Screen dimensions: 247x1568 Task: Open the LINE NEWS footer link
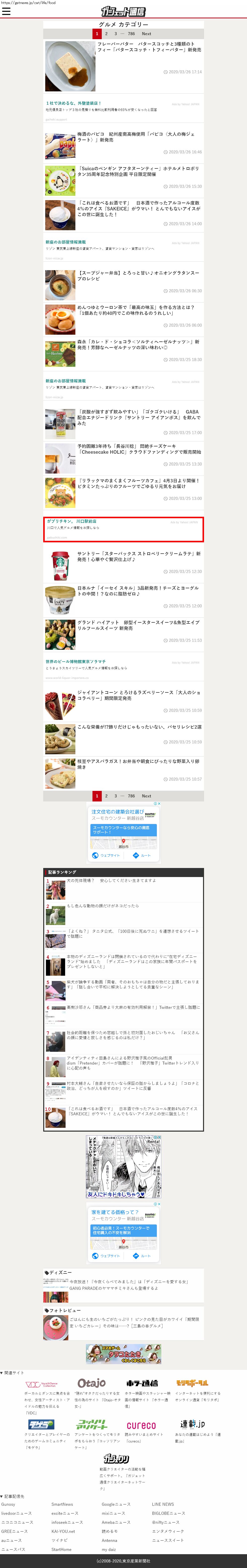click(163, 1504)
